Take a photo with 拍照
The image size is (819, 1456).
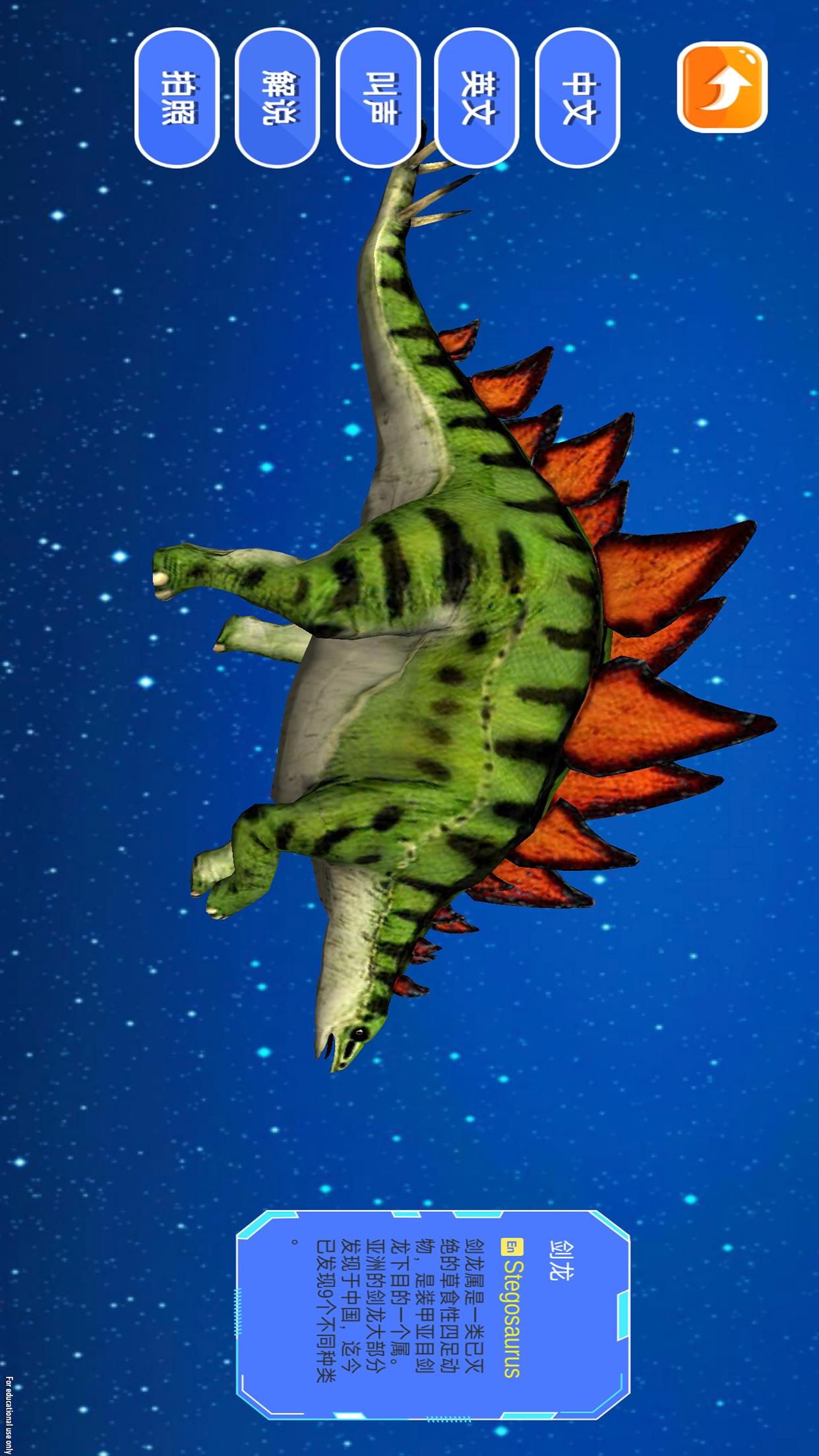click(177, 98)
